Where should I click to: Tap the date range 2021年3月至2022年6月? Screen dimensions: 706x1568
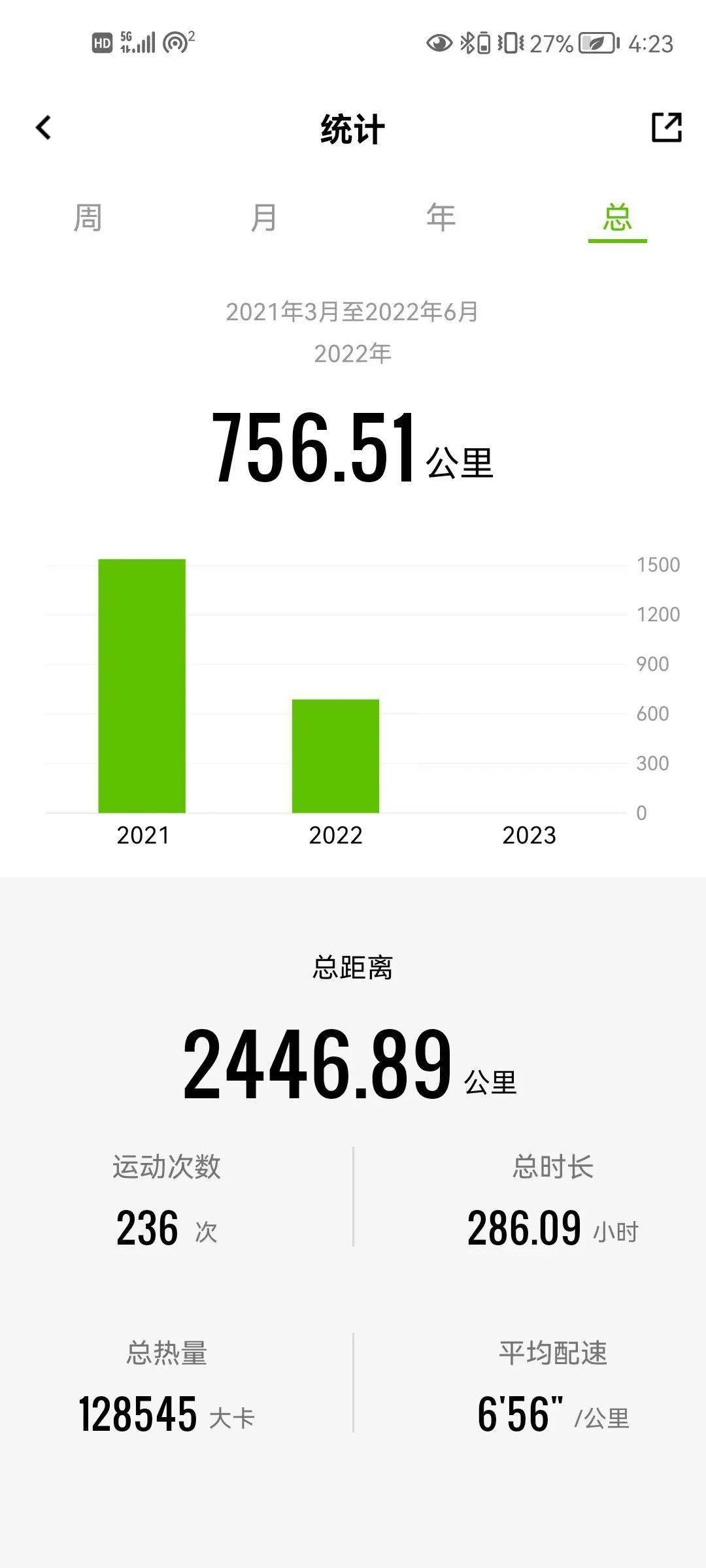[353, 312]
